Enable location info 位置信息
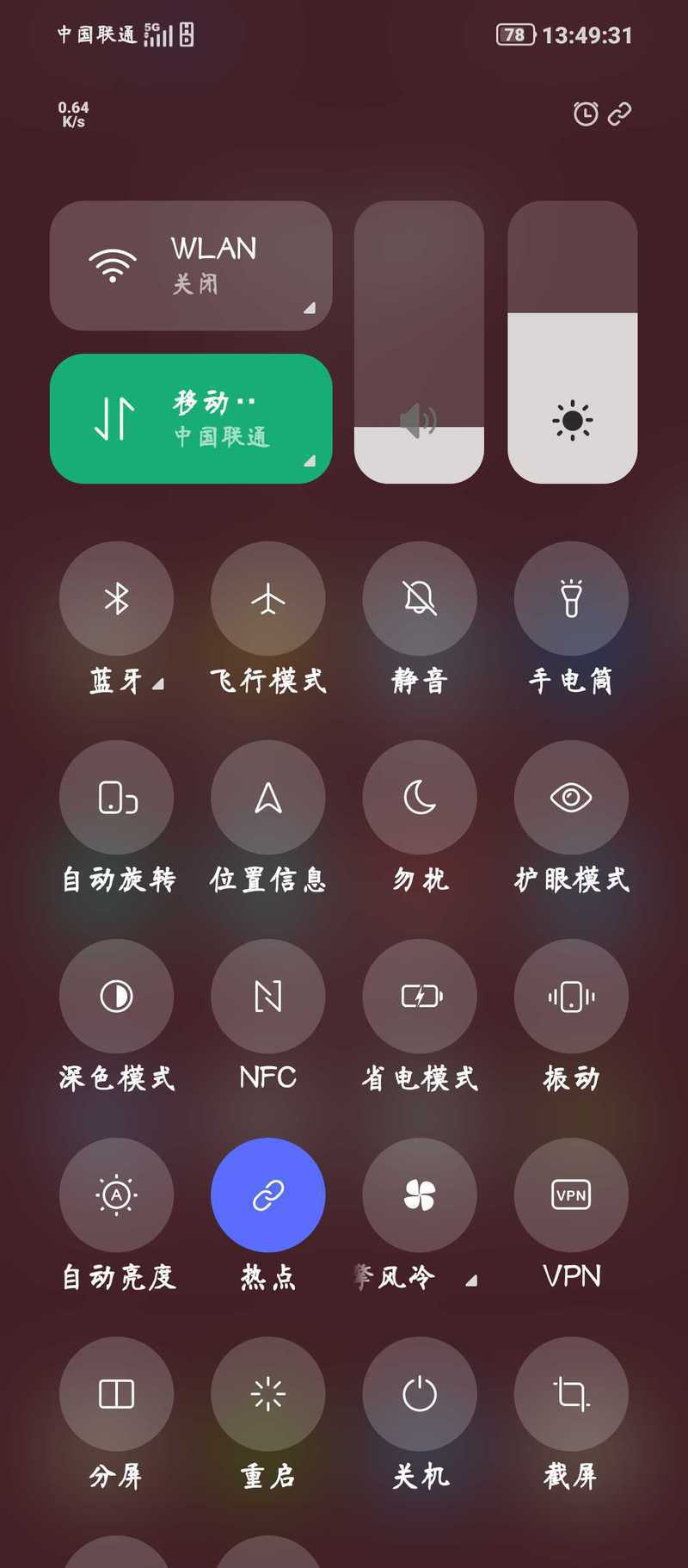Viewport: 688px width, 1568px height. tap(267, 797)
